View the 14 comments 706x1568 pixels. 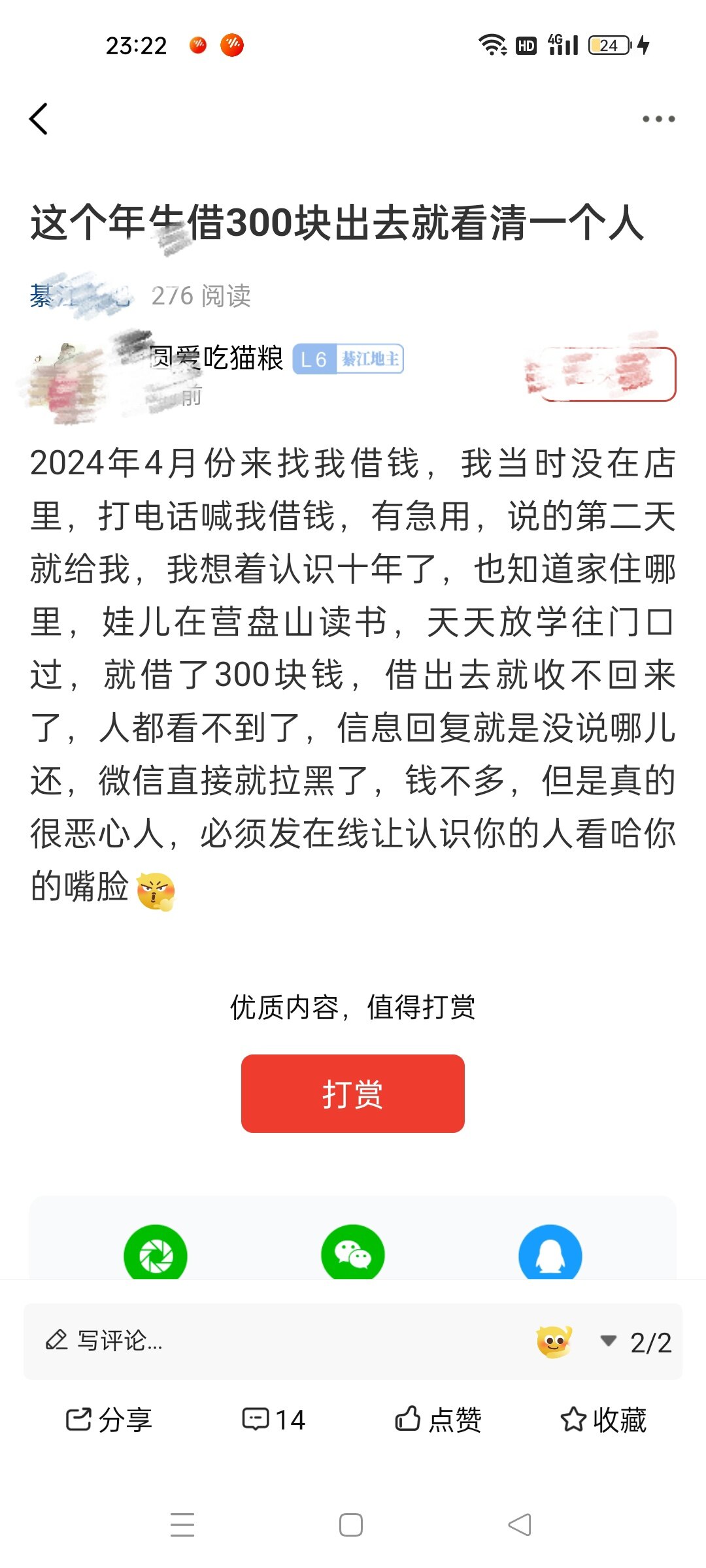tap(274, 1420)
